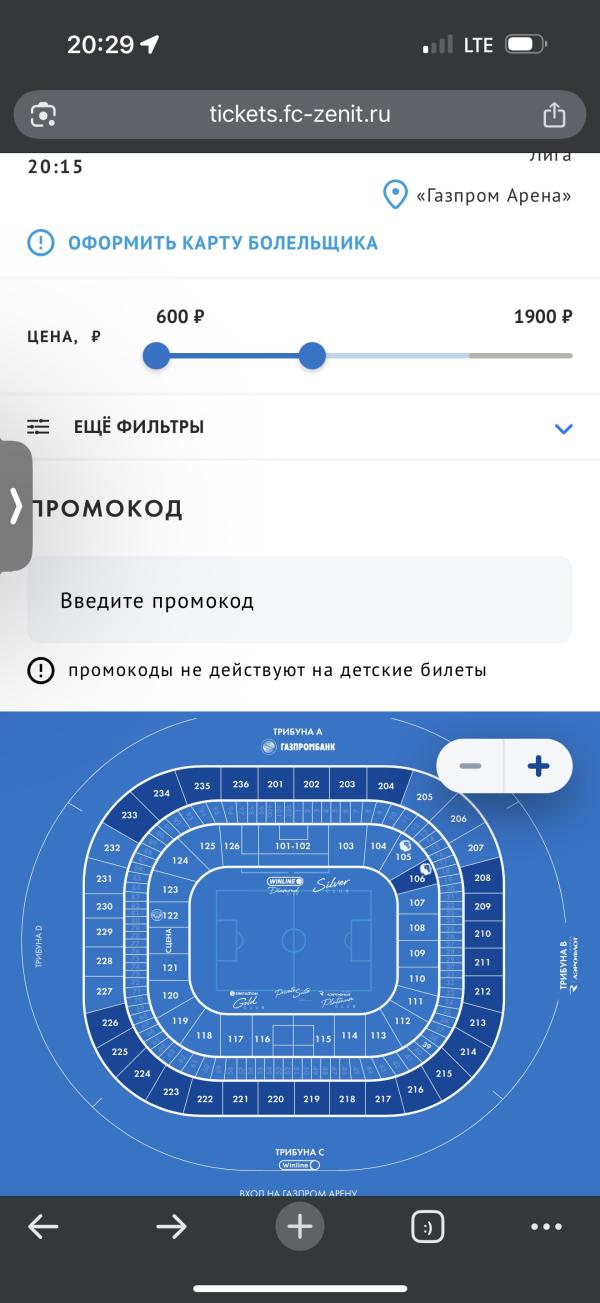Open the tabs switcher
600x1303 pixels.
click(x=428, y=1226)
